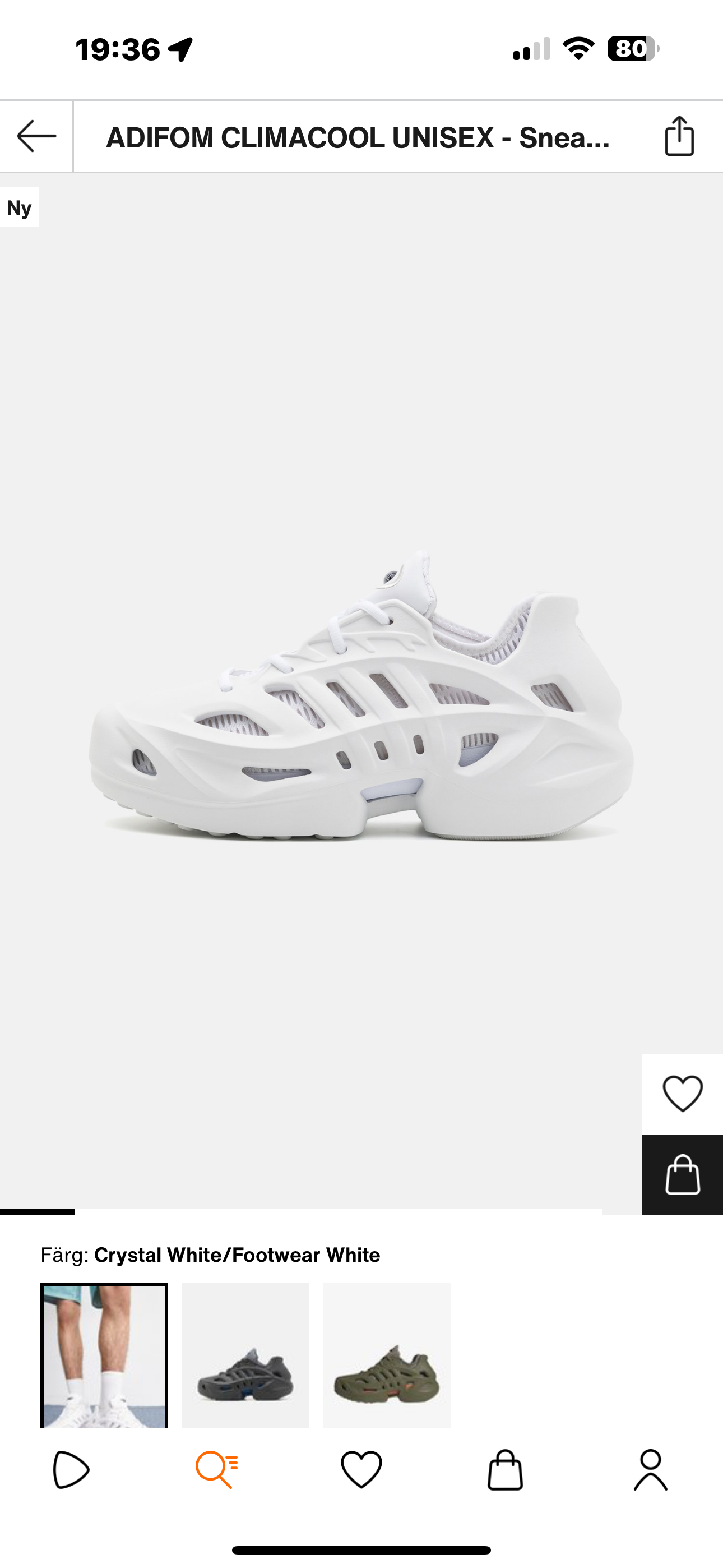Switch to the orange search tab
Image resolution: width=723 pixels, height=1568 pixels.
[217, 1470]
